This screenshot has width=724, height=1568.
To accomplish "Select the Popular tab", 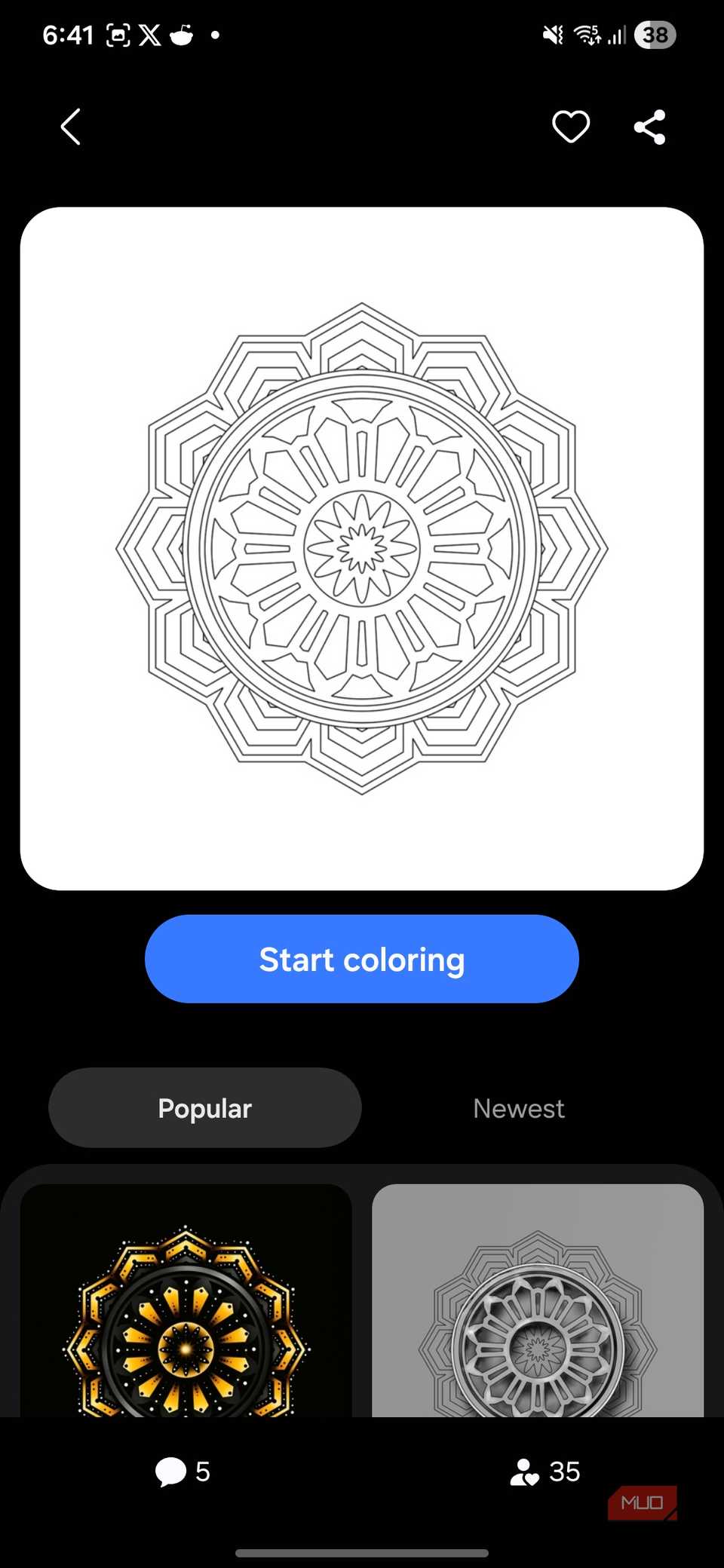I will point(205,1108).
